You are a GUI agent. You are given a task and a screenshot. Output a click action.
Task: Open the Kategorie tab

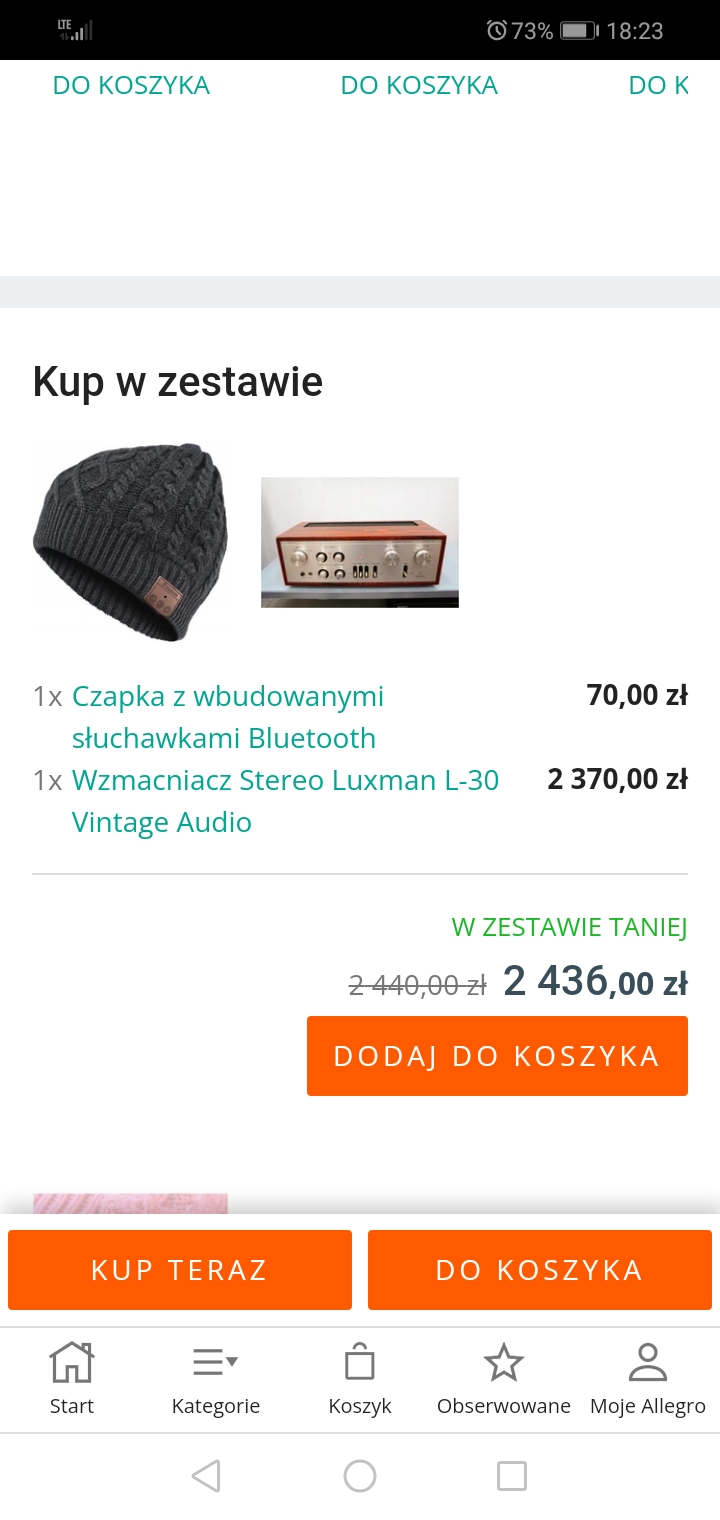click(216, 1378)
